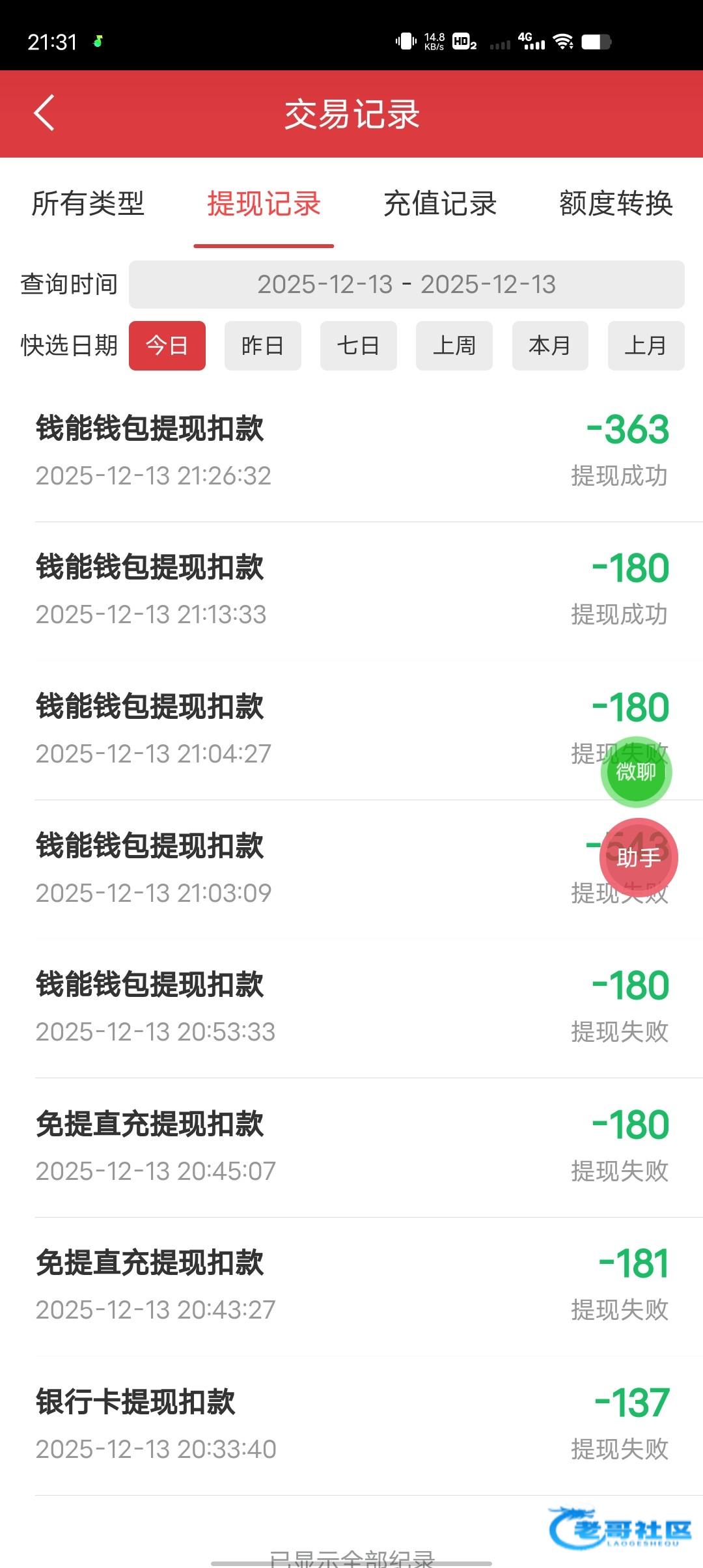The height and width of the screenshot is (1568, 703).
Task: Show records for 上月
Action: (646, 346)
